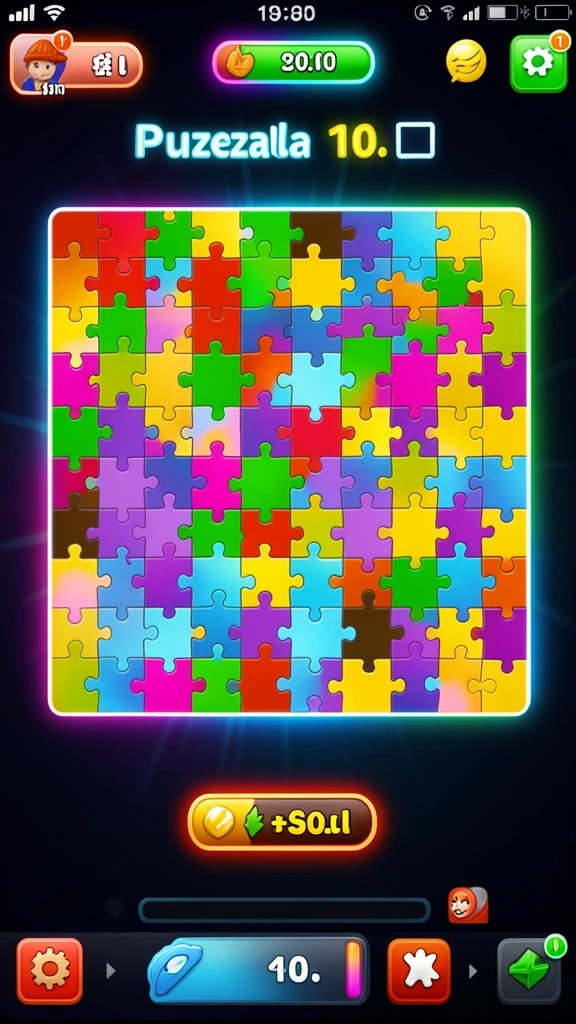Image resolution: width=576 pixels, height=1024 pixels.
Task: Tap the green 20.10 currency bar
Action: pyautogui.click(x=293, y=63)
